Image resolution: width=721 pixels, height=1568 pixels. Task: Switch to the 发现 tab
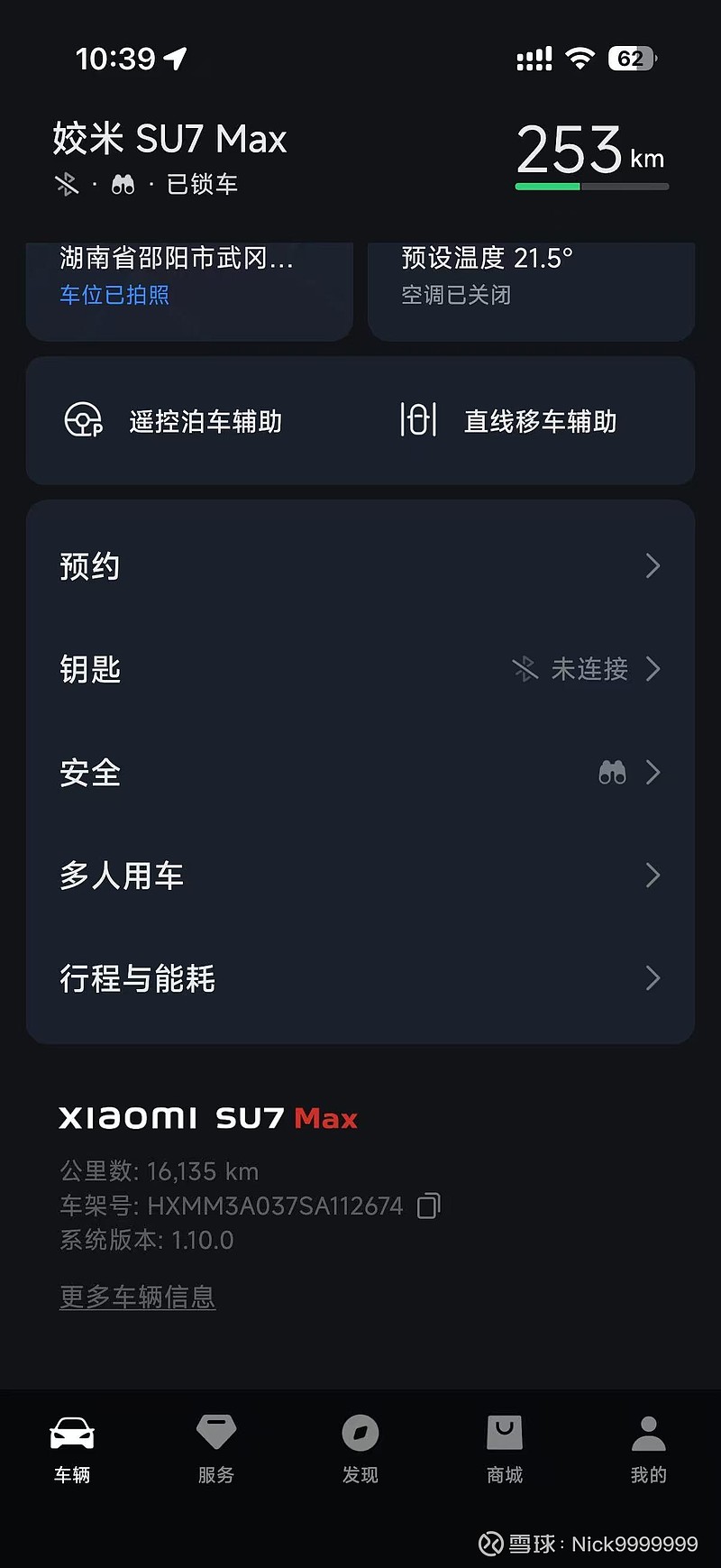360,1448
